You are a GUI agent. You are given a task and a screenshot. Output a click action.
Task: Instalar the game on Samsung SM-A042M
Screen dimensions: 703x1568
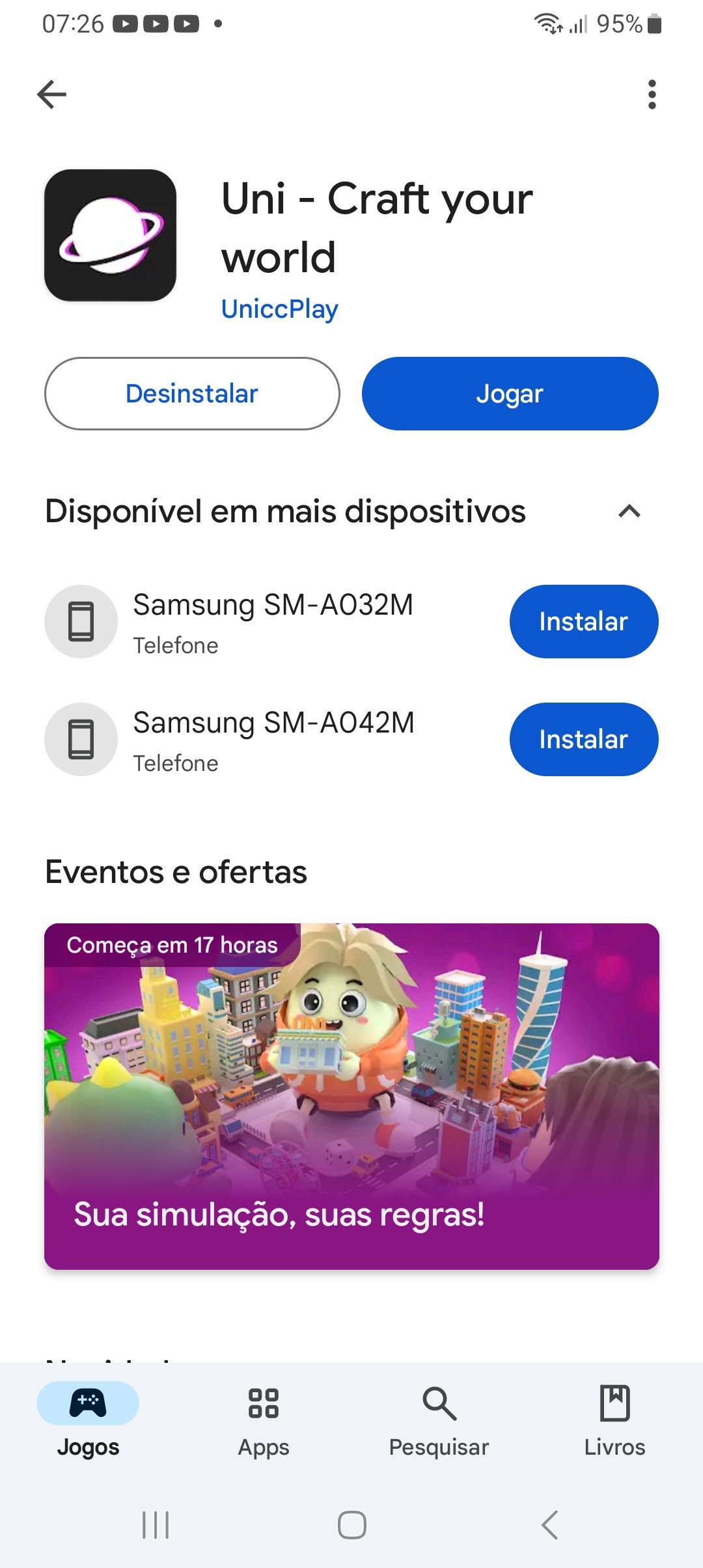583,740
